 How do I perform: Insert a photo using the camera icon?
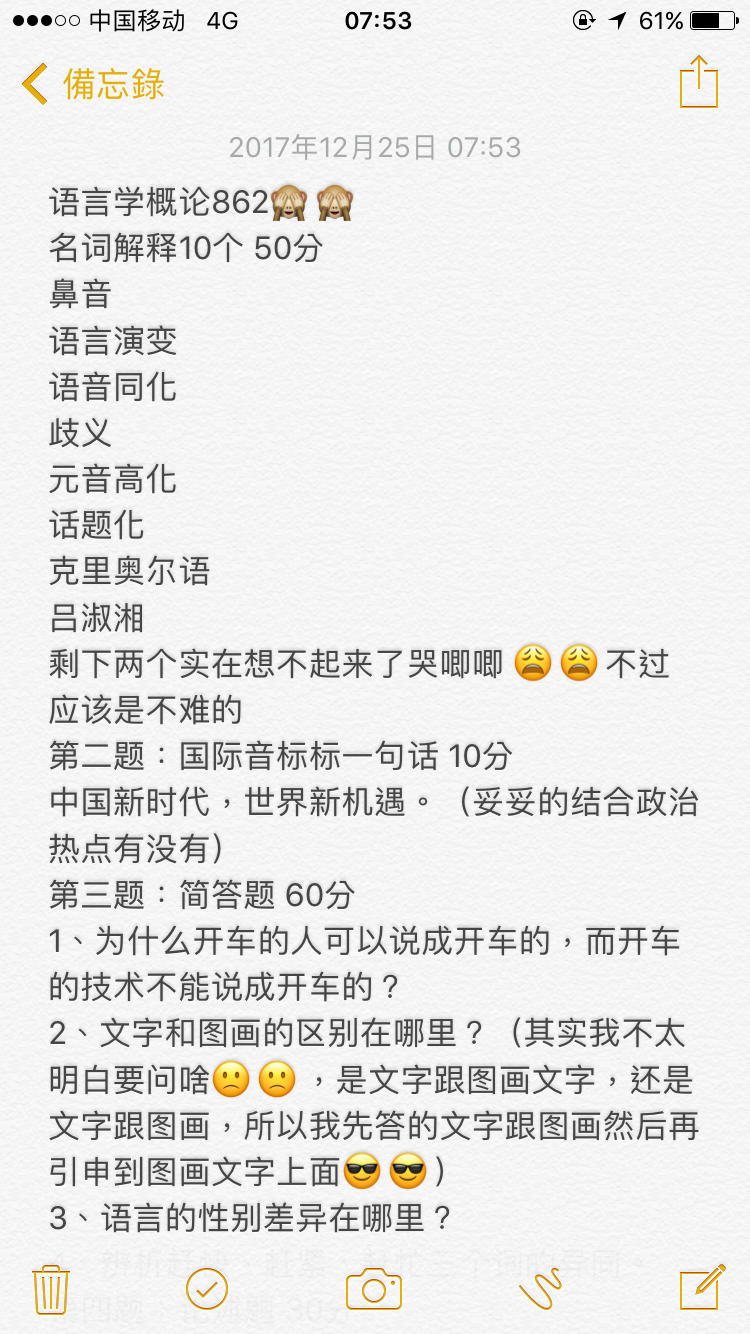(x=374, y=1289)
